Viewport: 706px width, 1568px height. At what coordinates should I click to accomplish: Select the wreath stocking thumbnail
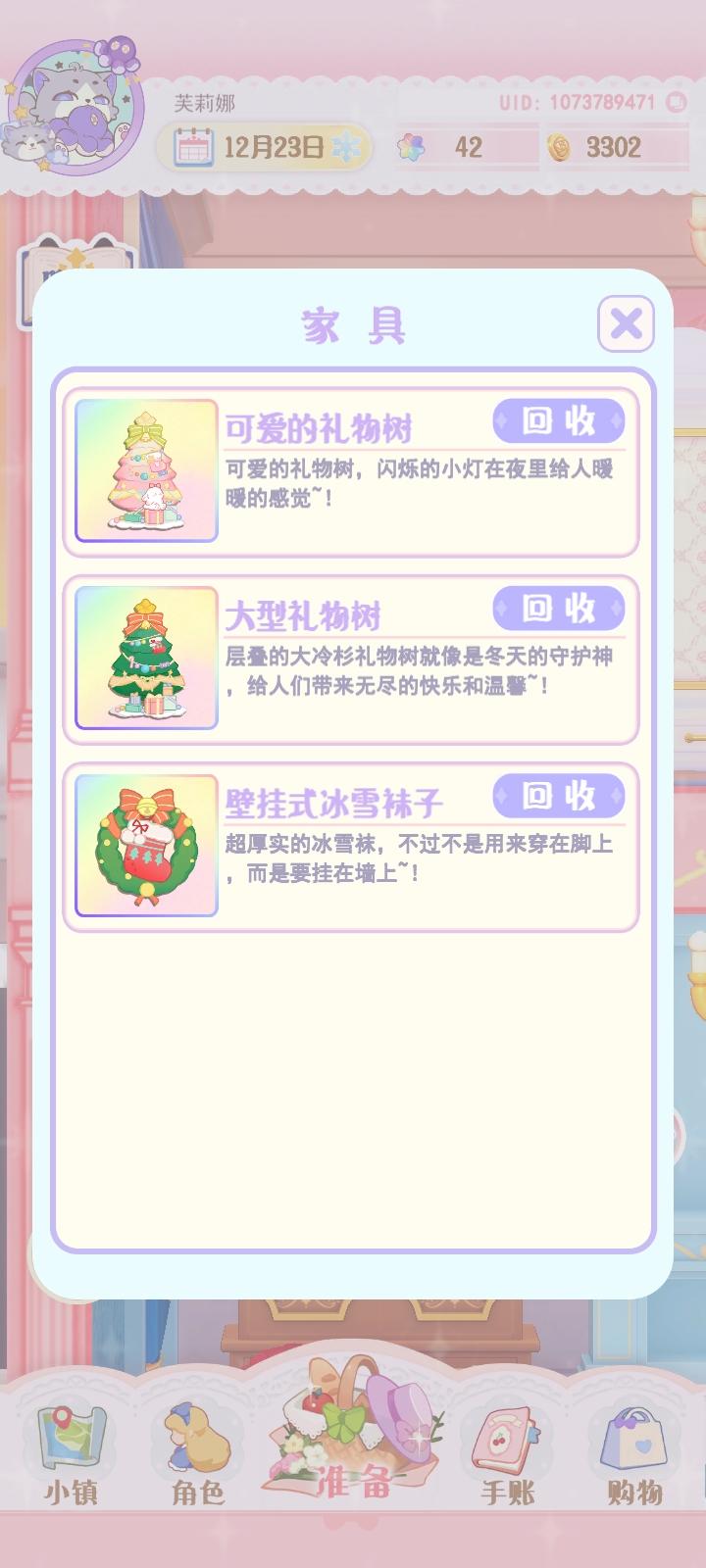pyautogui.click(x=144, y=849)
